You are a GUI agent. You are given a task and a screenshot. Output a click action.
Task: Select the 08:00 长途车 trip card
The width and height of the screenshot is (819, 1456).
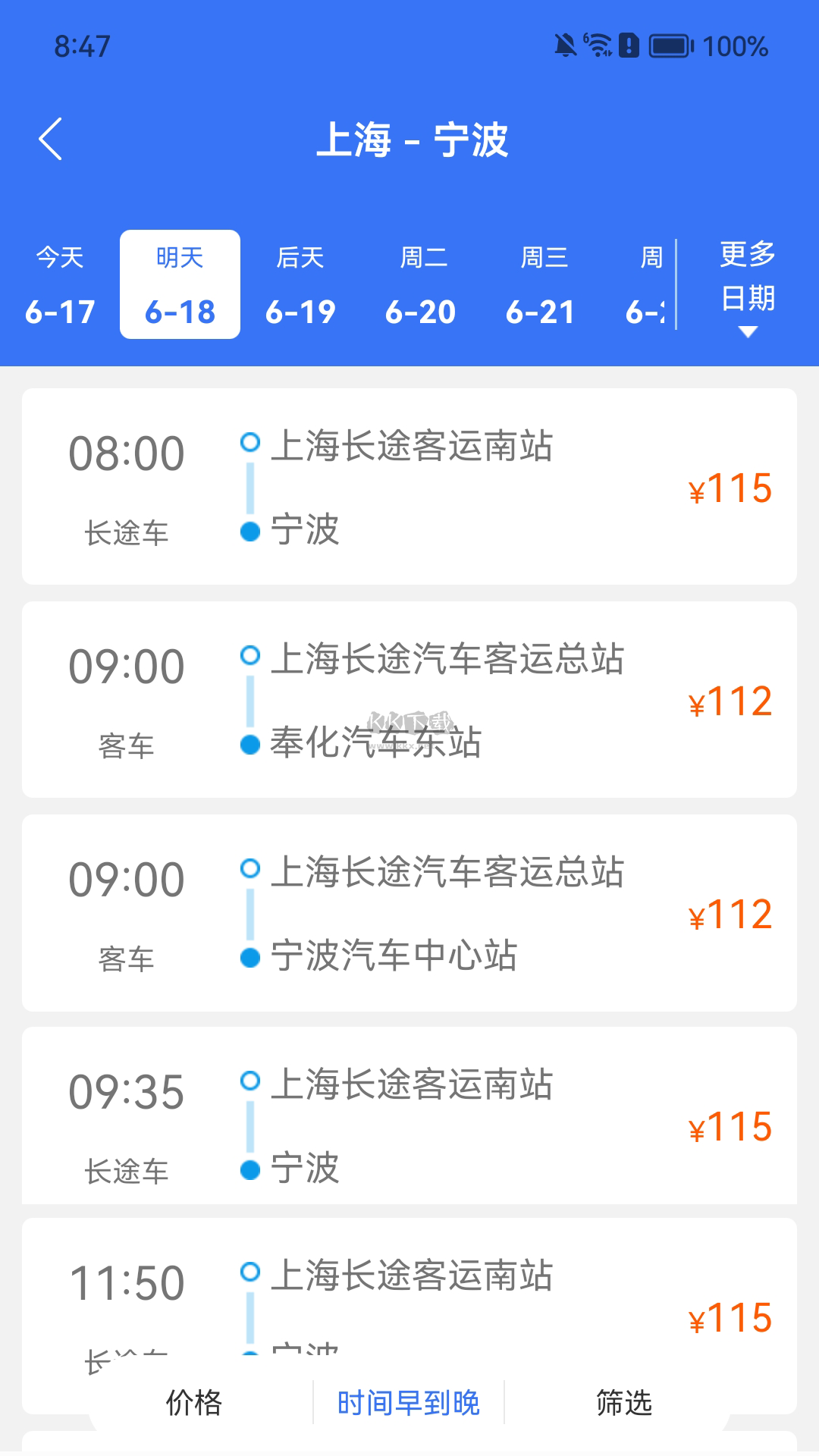tap(409, 487)
